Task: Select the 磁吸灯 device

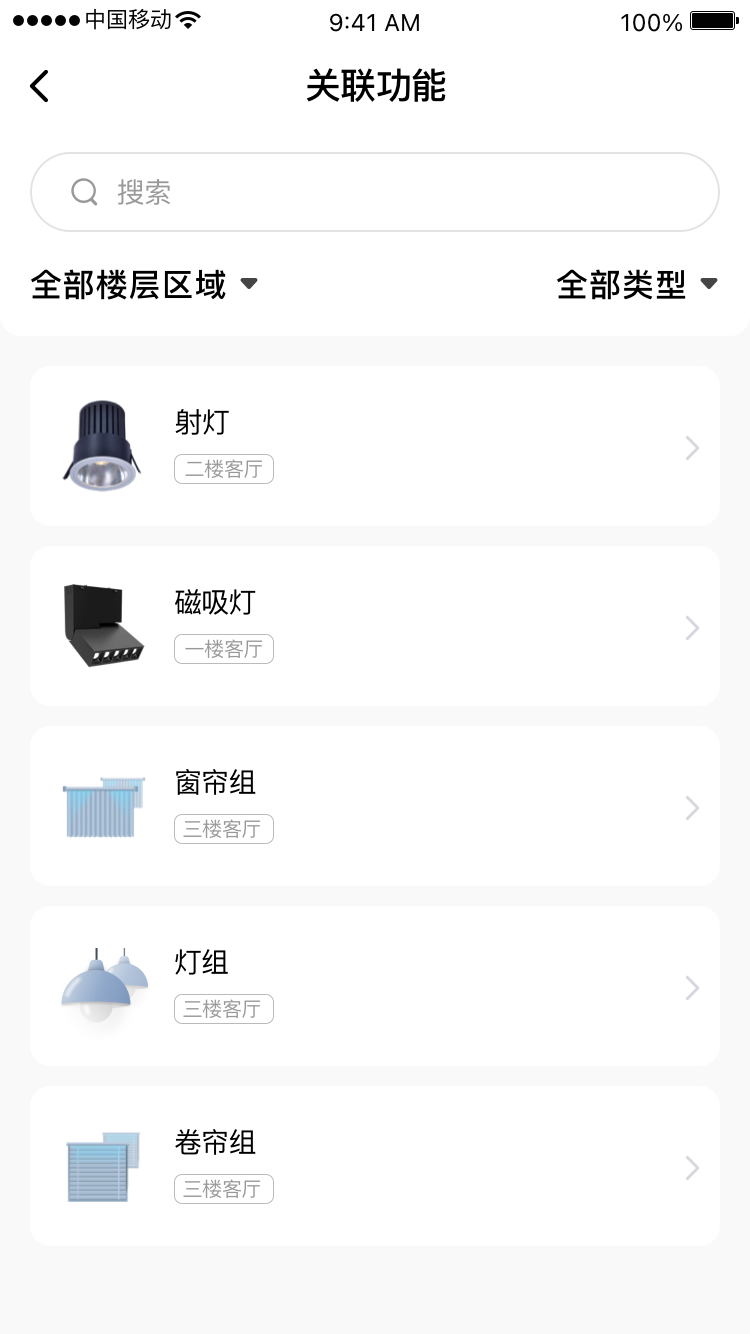Action: tap(375, 626)
